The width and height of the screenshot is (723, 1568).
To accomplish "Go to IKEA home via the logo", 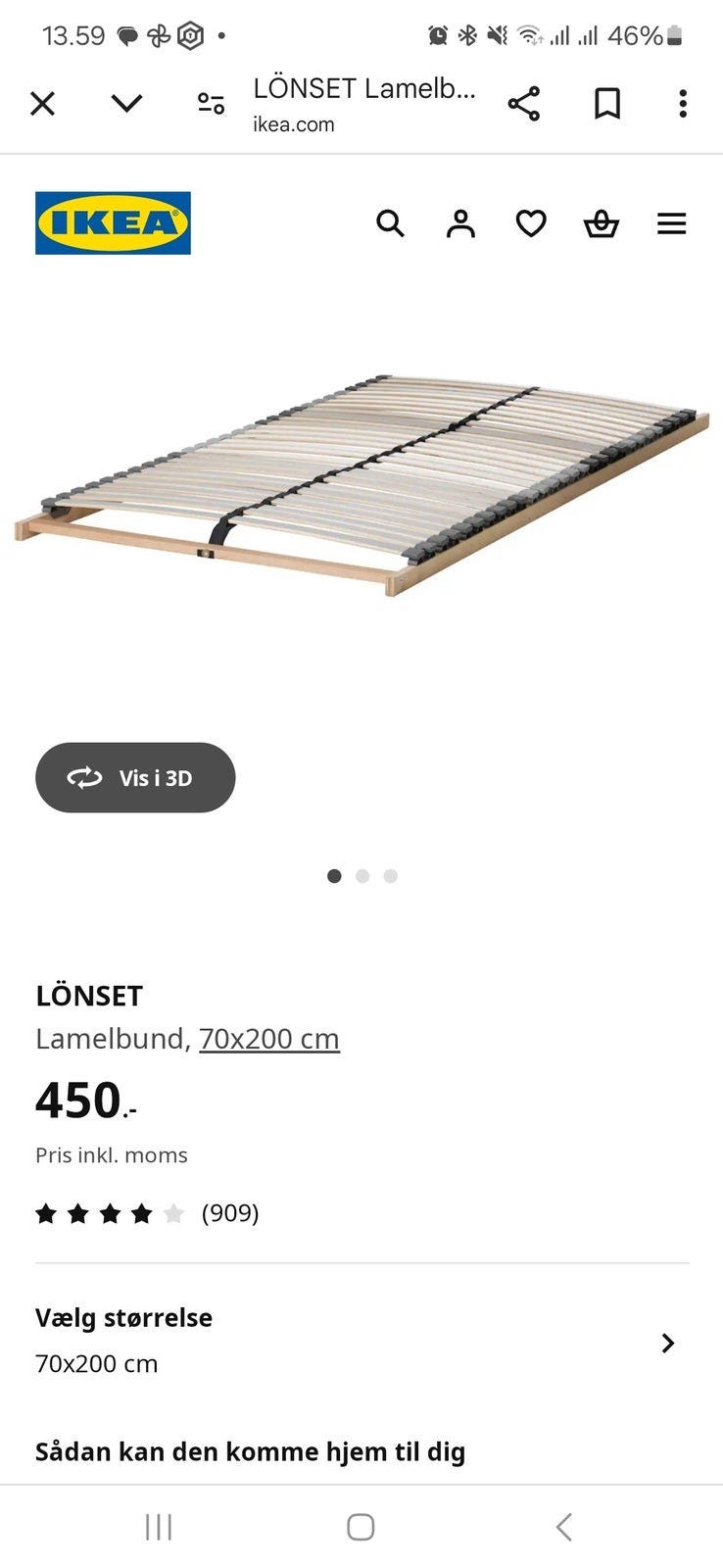I will 113,223.
